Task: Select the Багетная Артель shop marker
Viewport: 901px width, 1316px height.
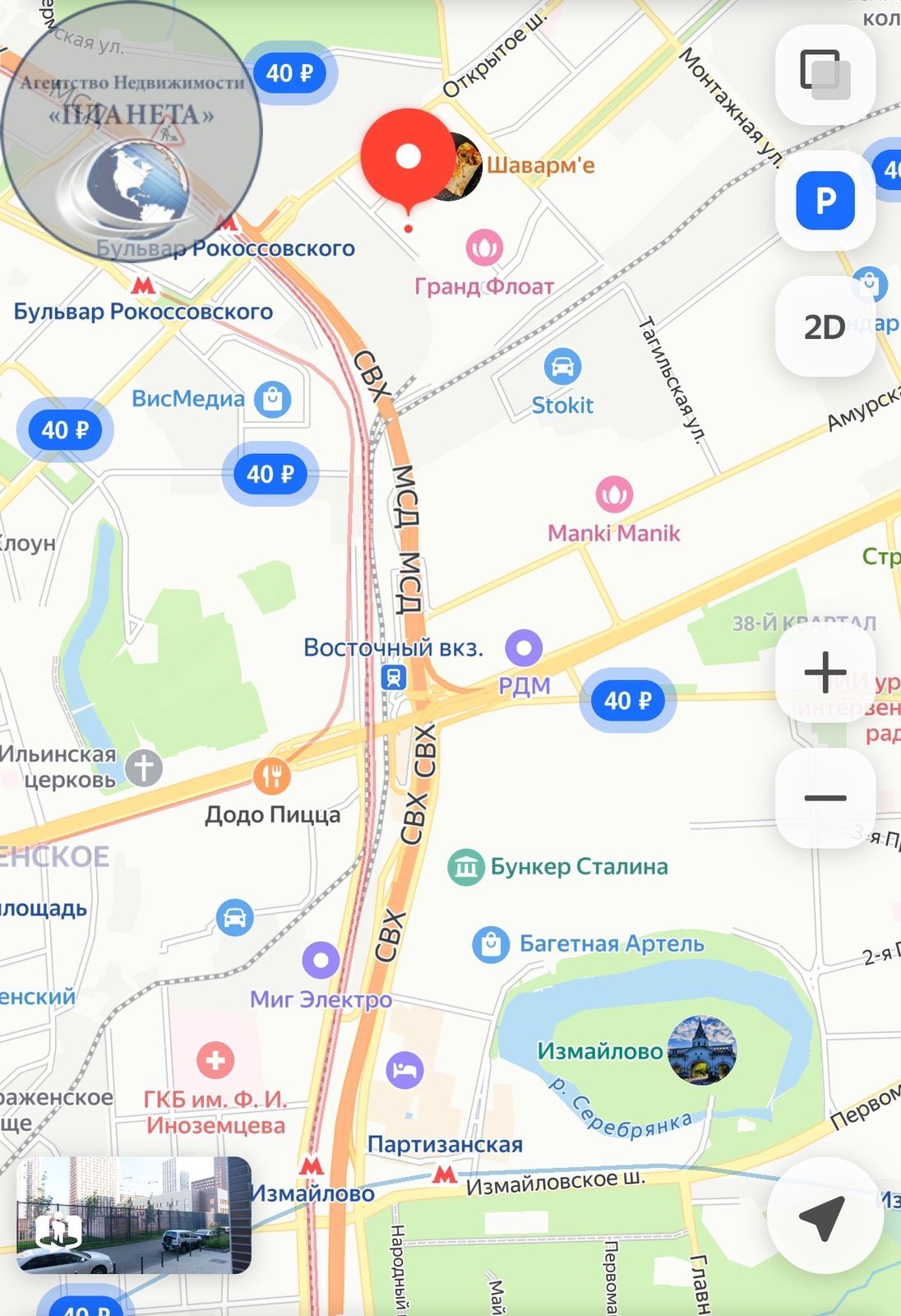Action: [491, 944]
